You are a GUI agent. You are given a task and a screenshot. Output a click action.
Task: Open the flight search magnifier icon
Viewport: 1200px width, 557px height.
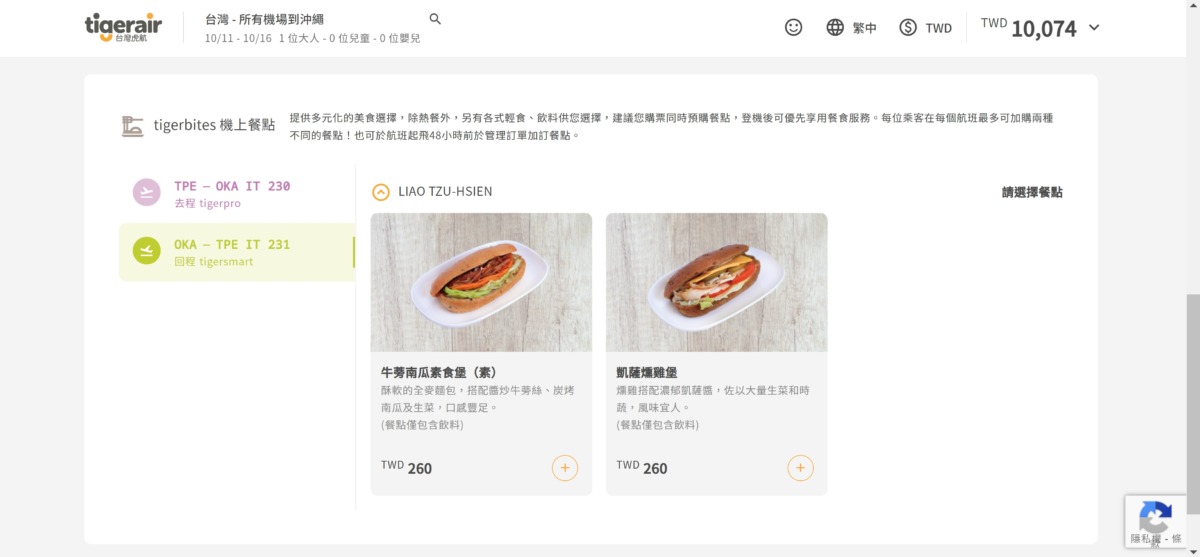435,19
